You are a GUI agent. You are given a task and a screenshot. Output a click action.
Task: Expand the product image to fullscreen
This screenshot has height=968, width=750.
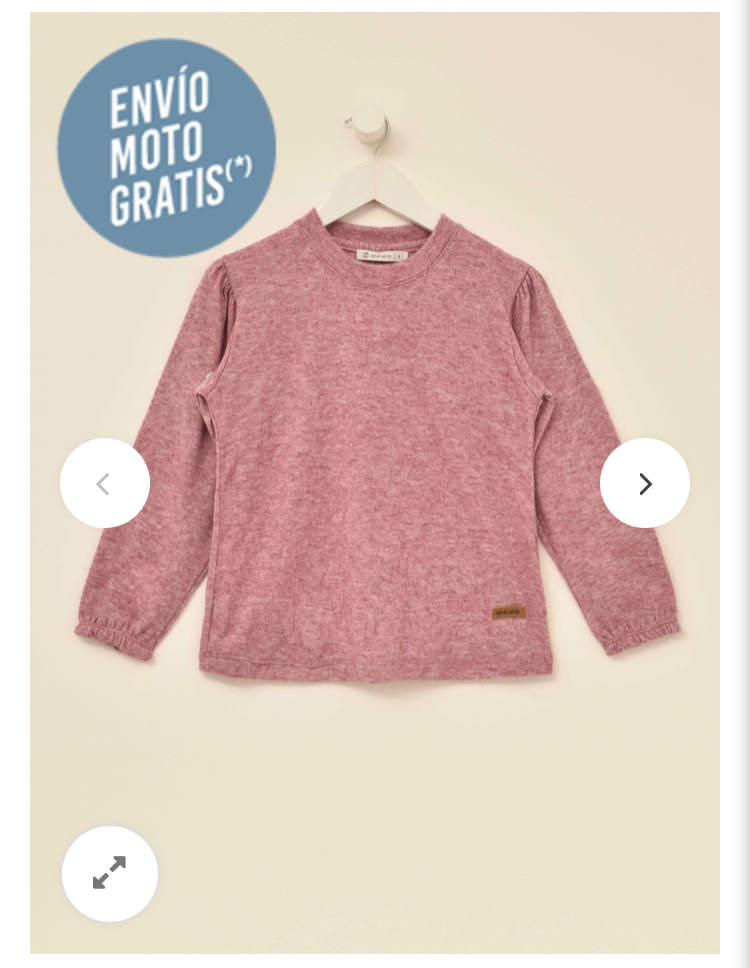coord(110,873)
